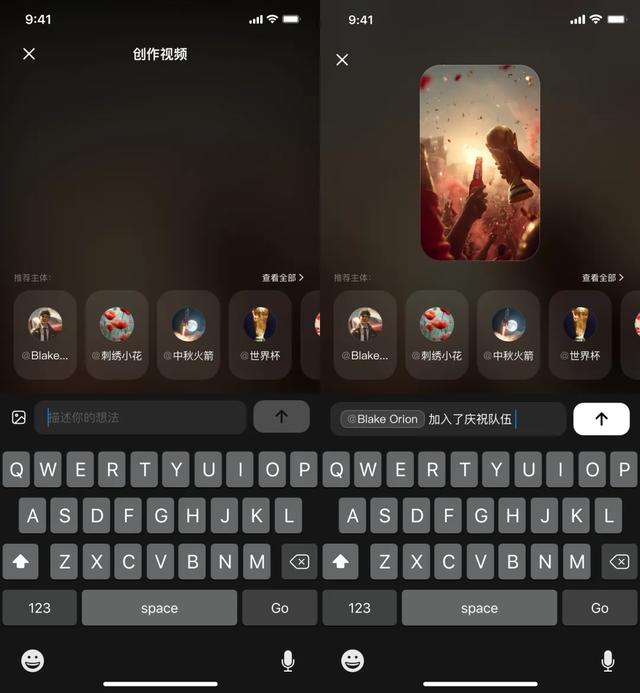
Task: Close the screen titled "创作视频"
Action: click(29, 54)
